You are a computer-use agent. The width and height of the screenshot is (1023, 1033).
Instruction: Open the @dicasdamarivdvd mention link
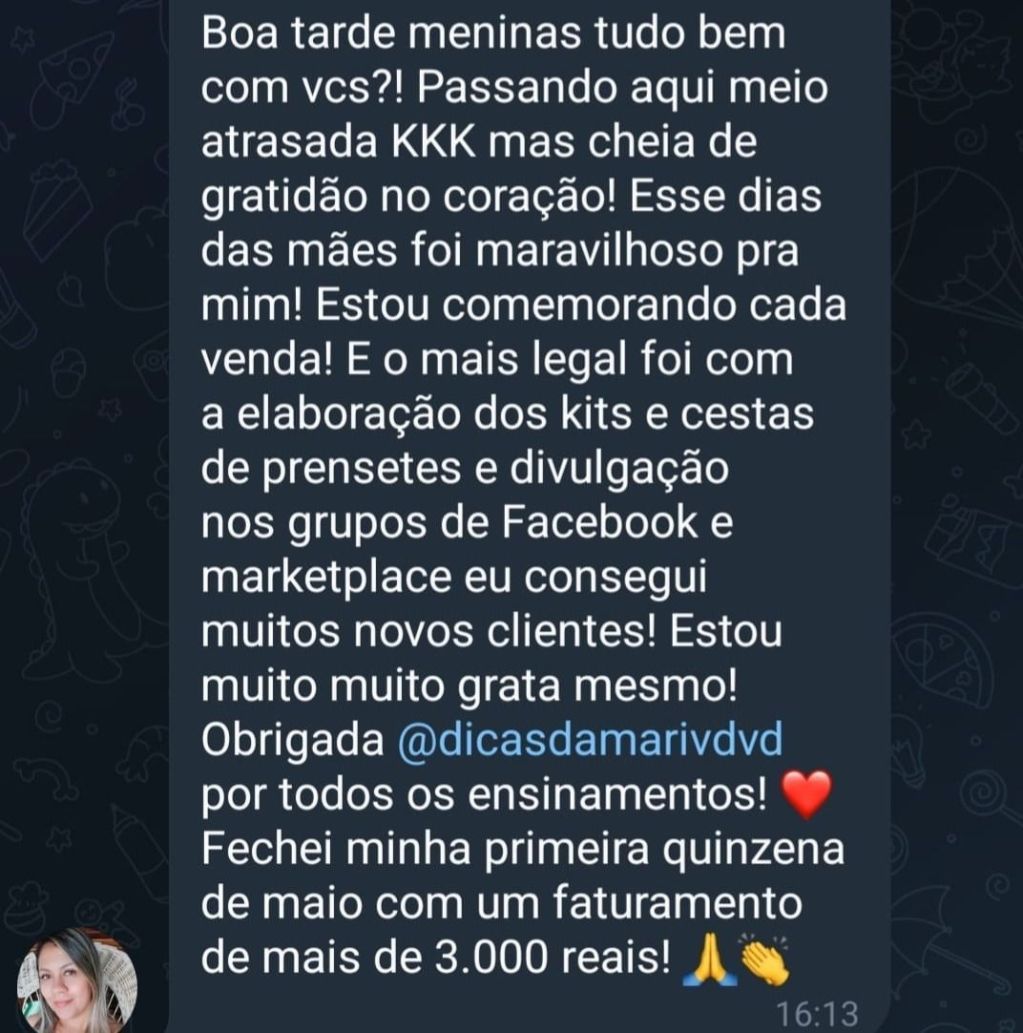(x=589, y=742)
